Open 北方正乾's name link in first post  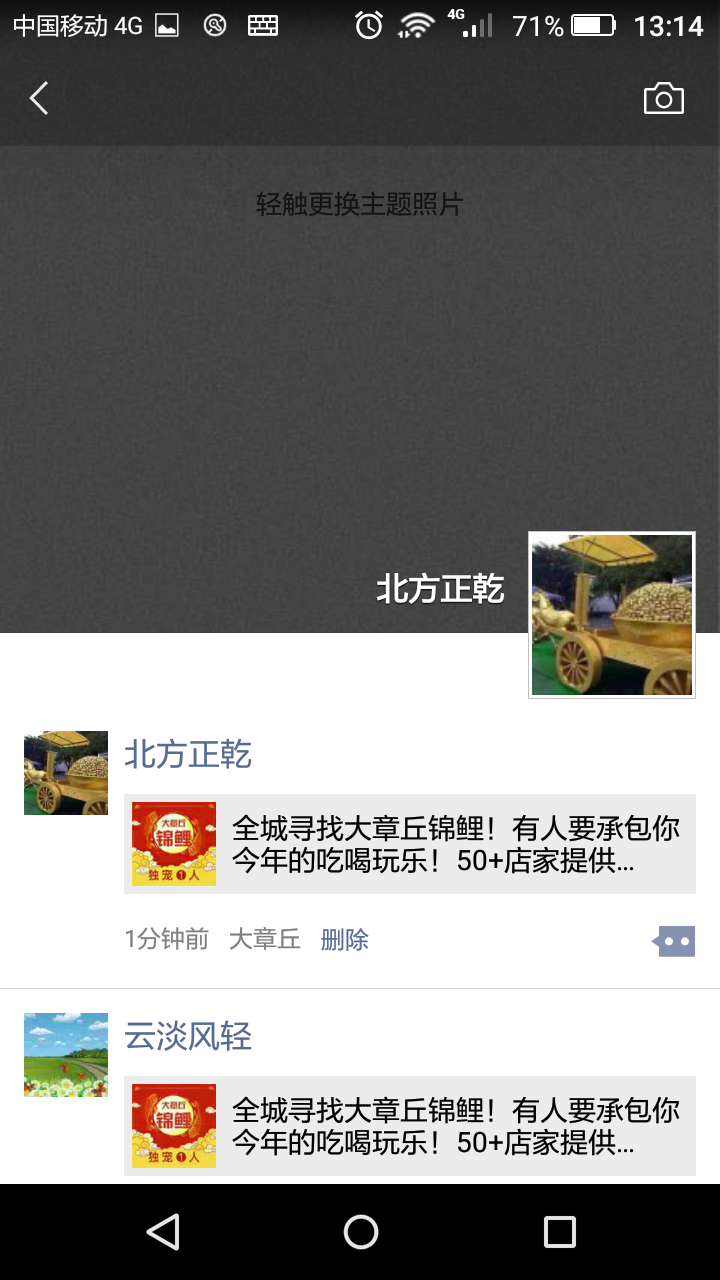[x=188, y=754]
